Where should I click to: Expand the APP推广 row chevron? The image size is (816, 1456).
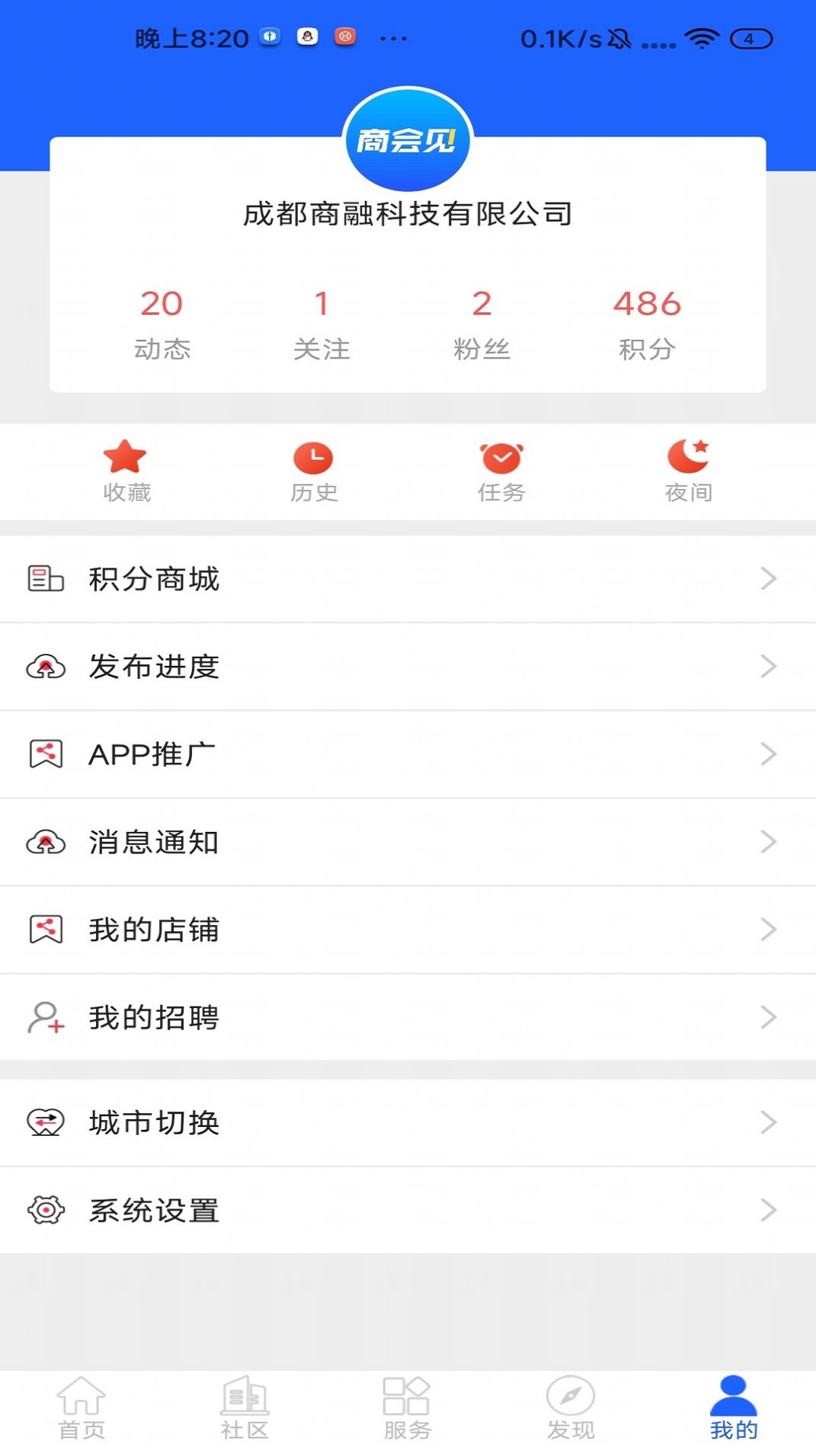point(768,754)
